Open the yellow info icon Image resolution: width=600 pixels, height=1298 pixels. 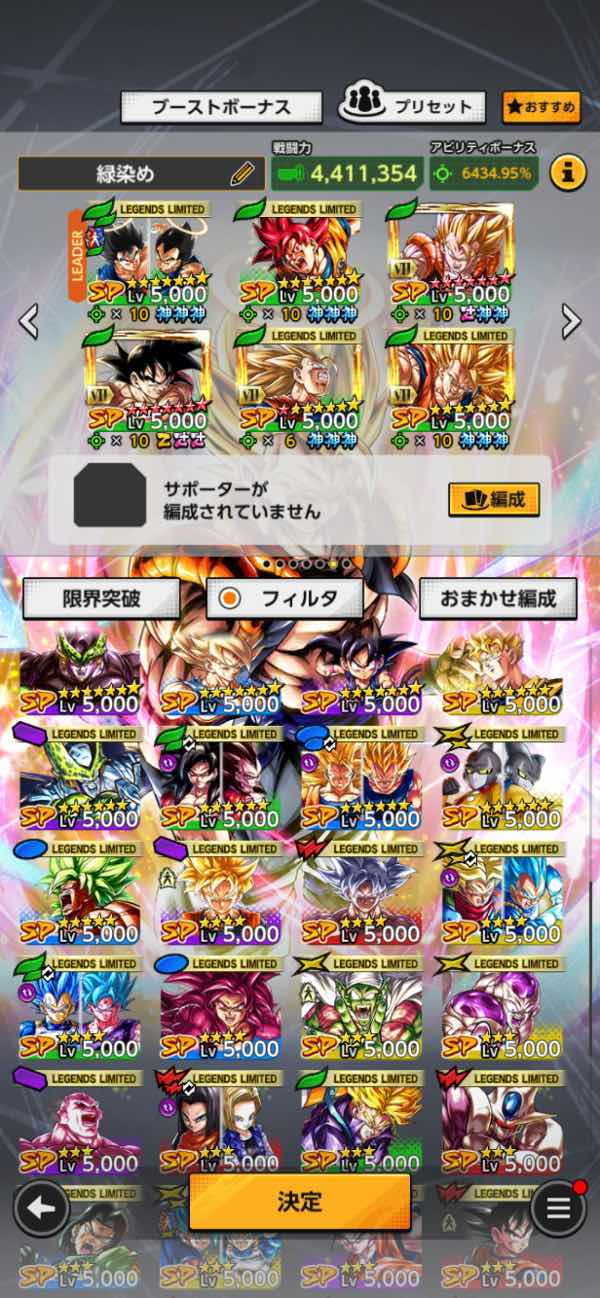pyautogui.click(x=567, y=172)
